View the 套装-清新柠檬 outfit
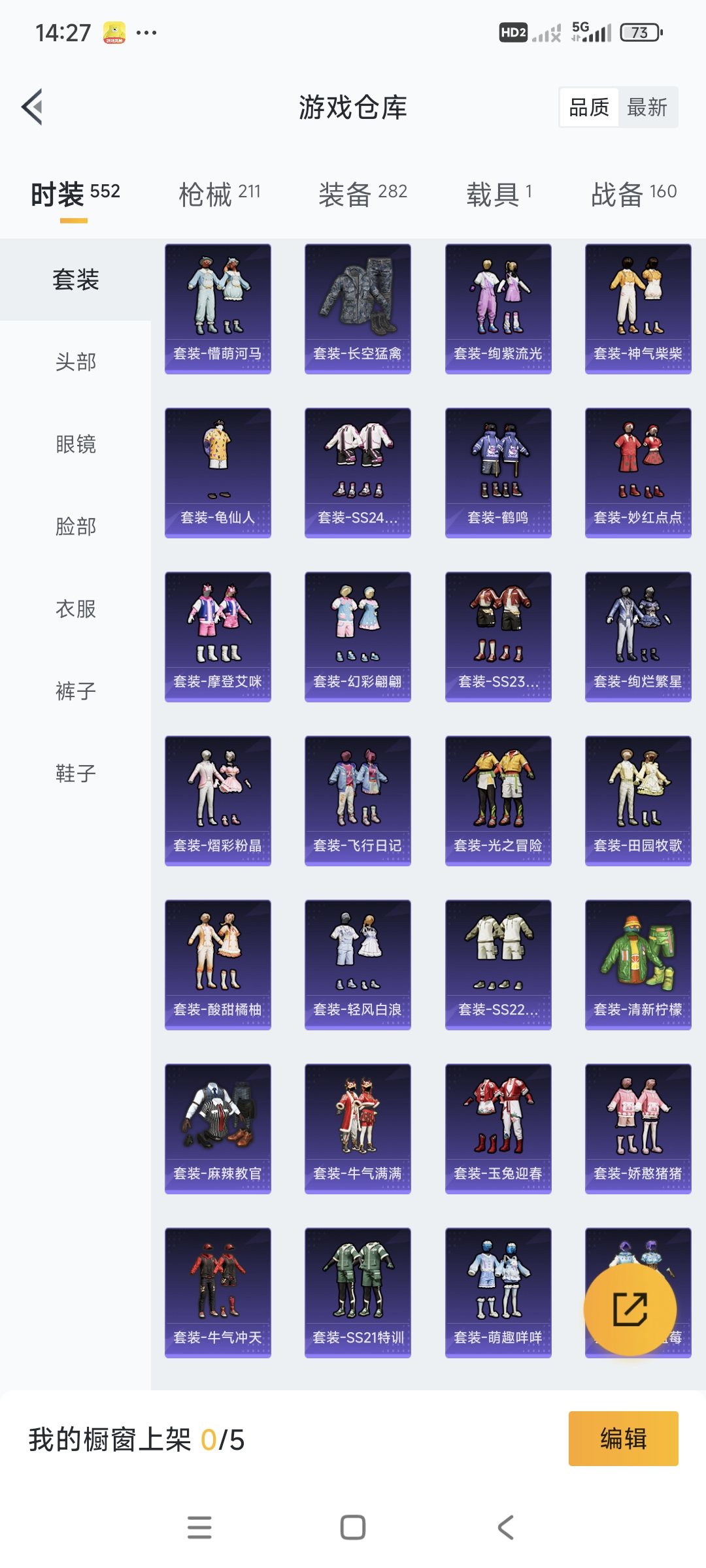 pyautogui.click(x=638, y=964)
